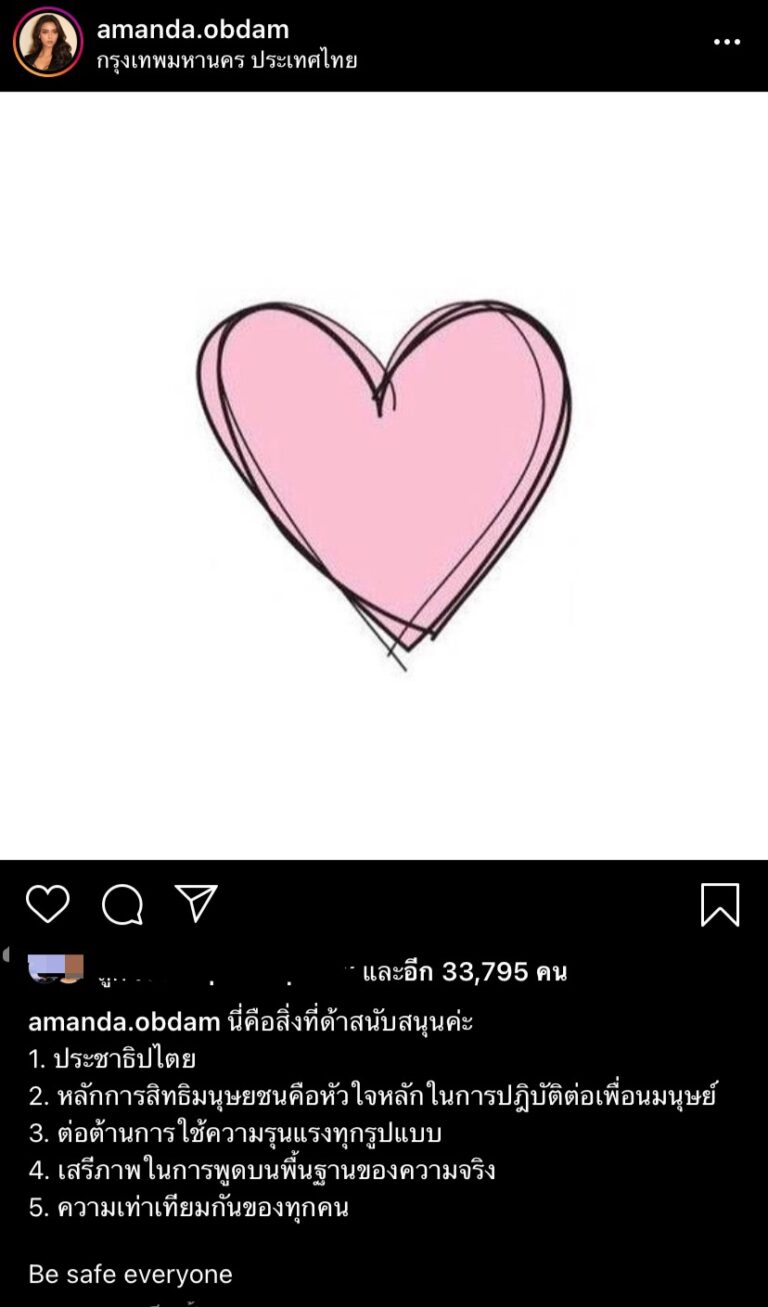Open amanda.obdam's profile picture
Viewport: 768px width, 1307px height.
pyautogui.click(x=47, y=42)
